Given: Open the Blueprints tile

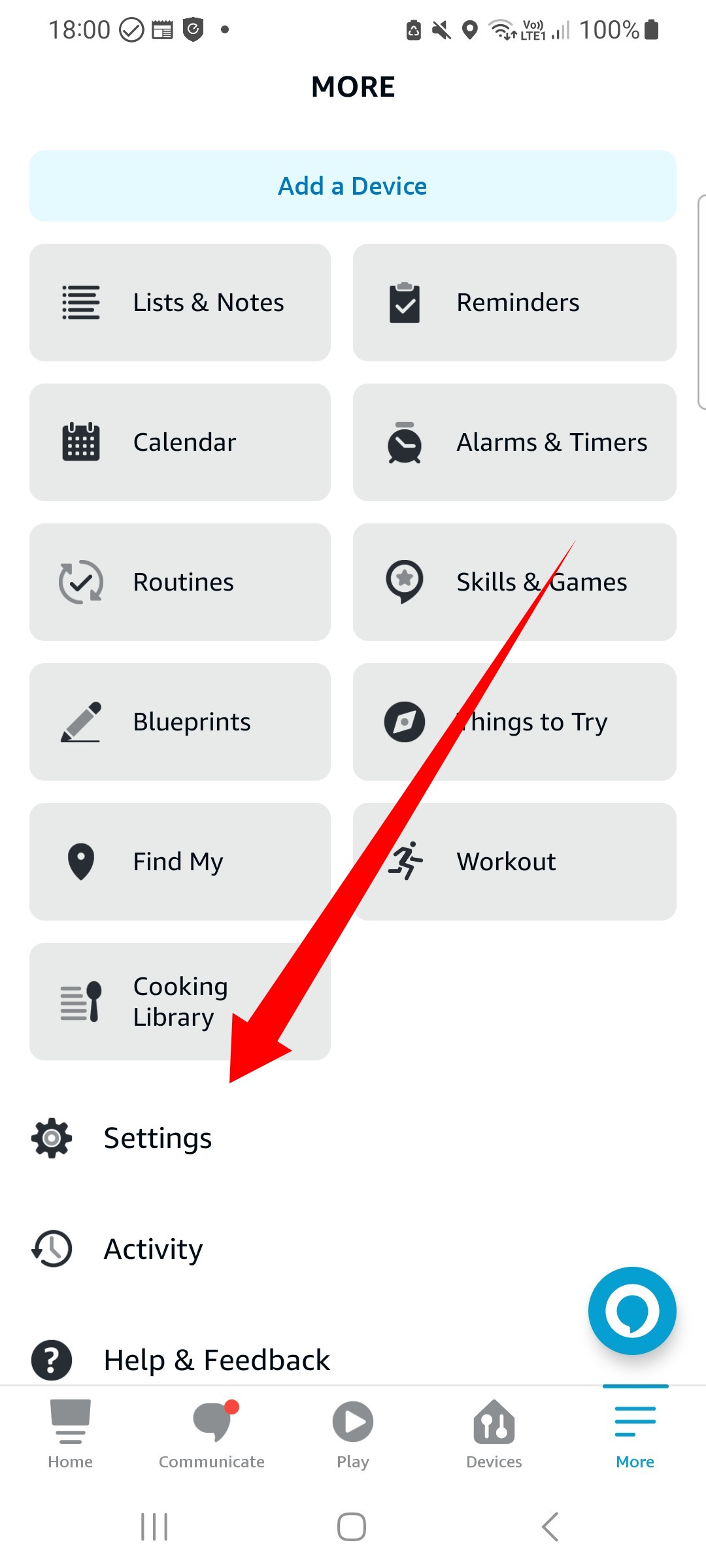Looking at the screenshot, I should 180,722.
